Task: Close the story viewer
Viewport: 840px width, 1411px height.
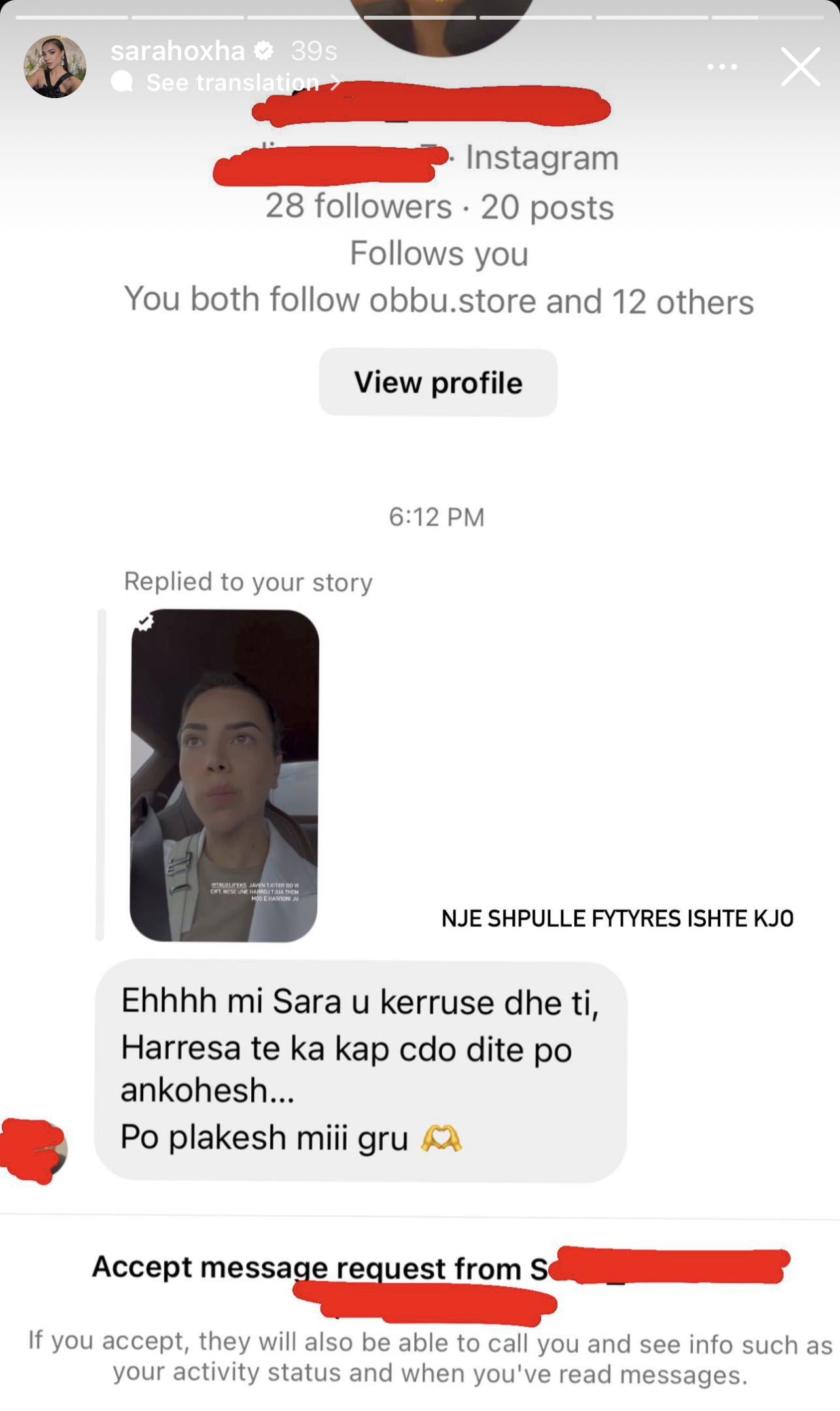Action: pos(799,67)
